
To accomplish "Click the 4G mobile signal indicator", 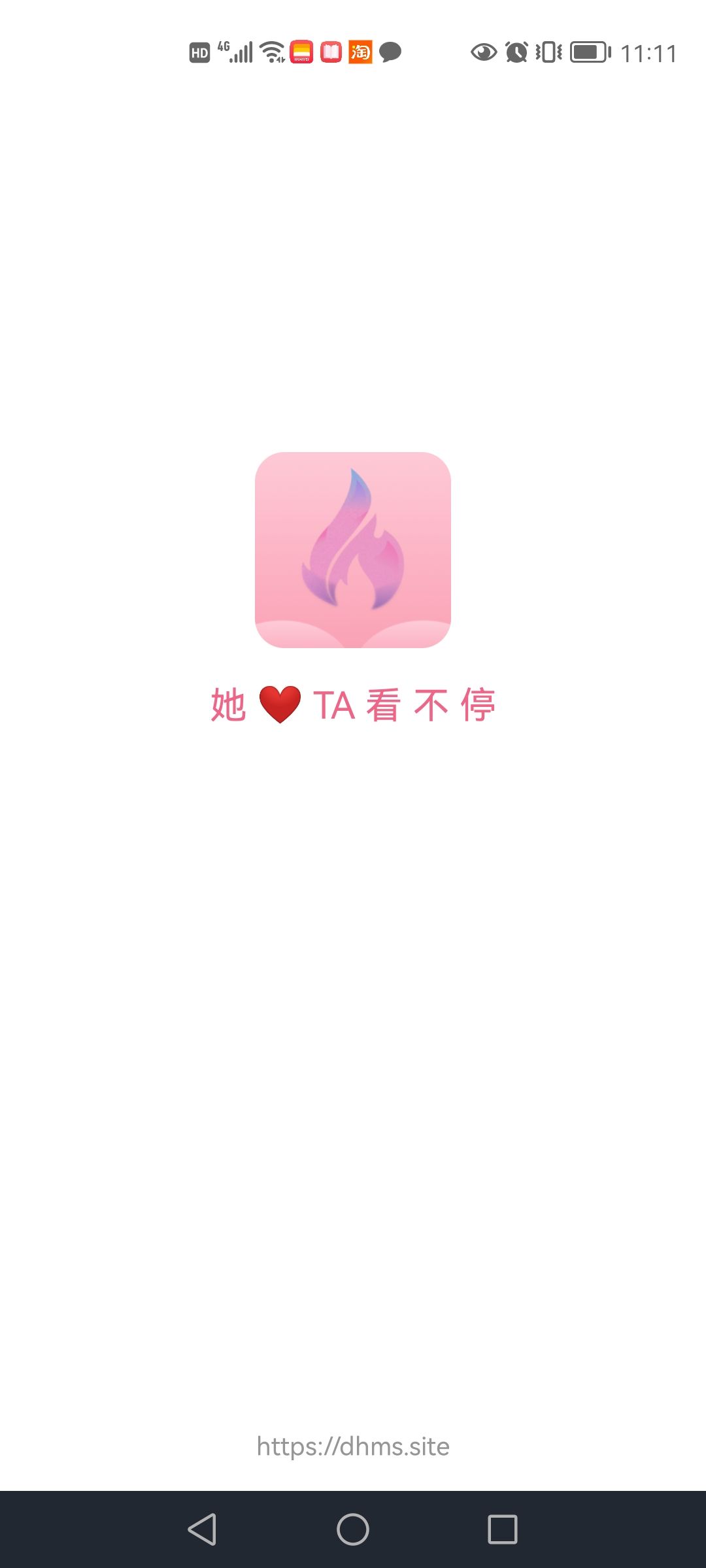I will (238, 51).
